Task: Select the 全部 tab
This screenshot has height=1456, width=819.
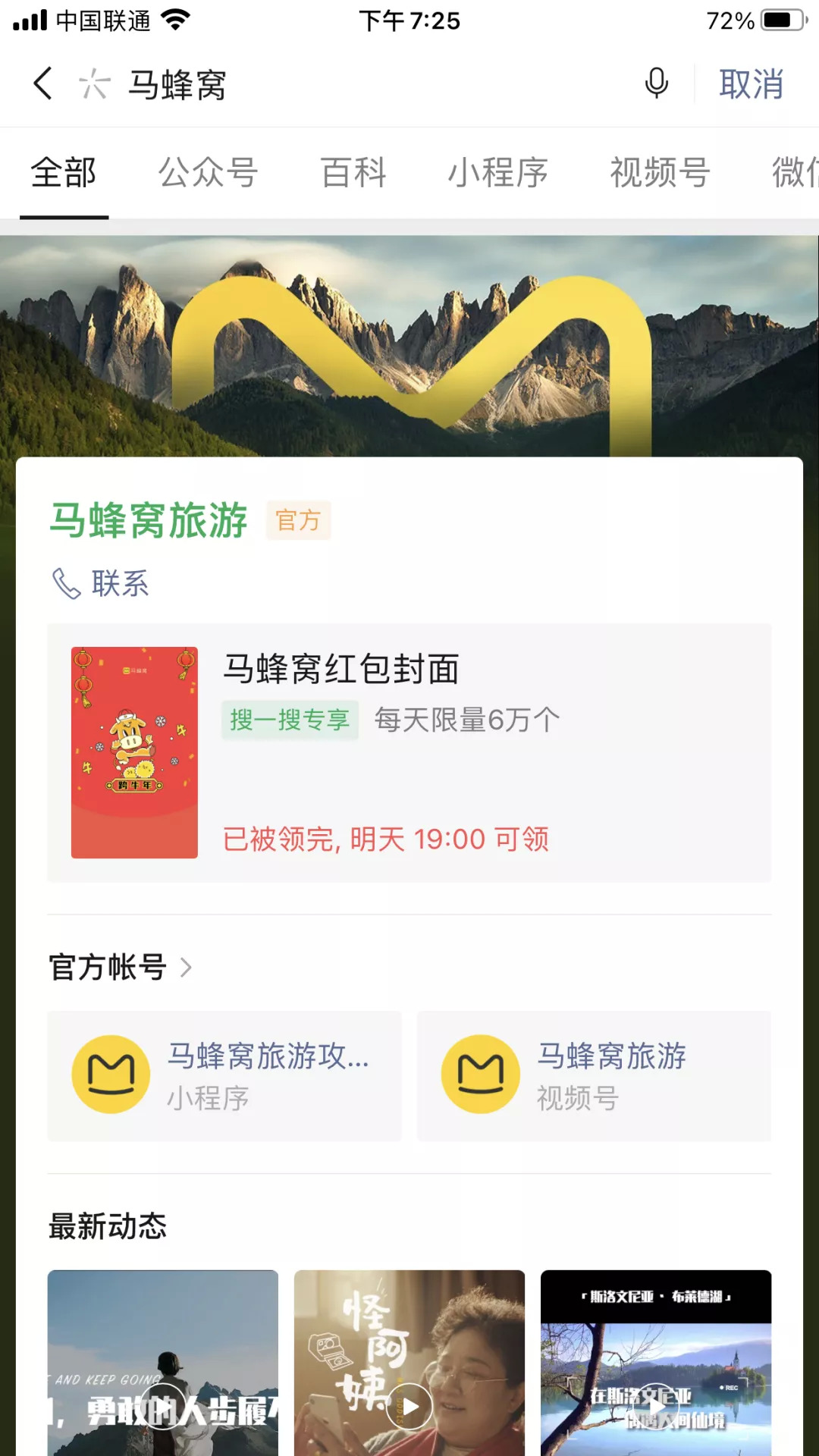Action: (64, 173)
